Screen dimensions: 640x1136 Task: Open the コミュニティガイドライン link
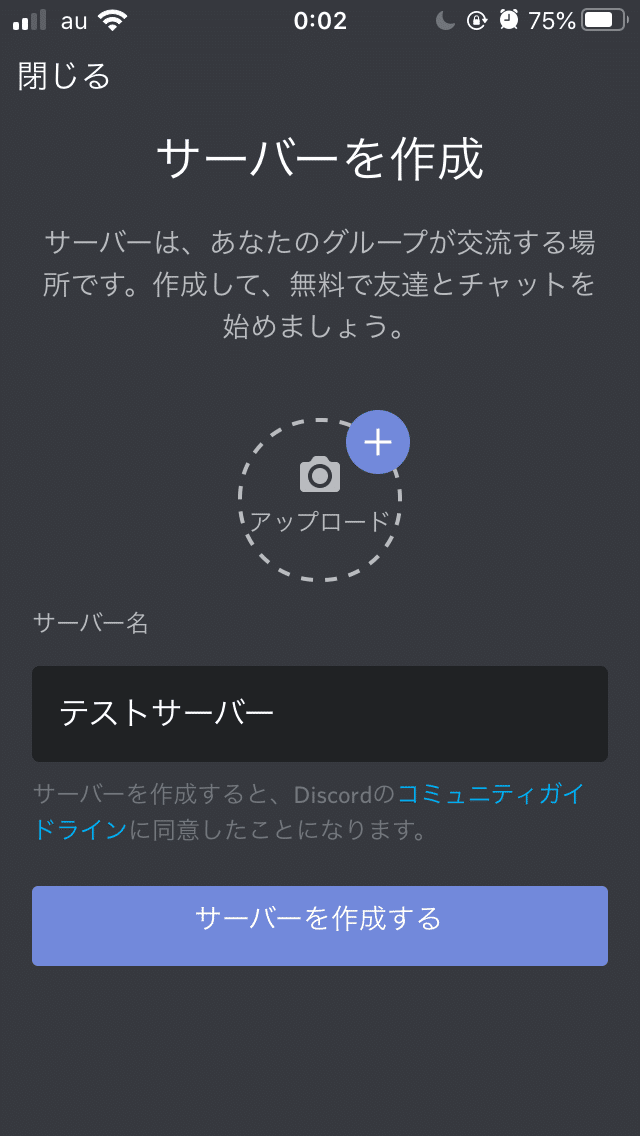(490, 795)
